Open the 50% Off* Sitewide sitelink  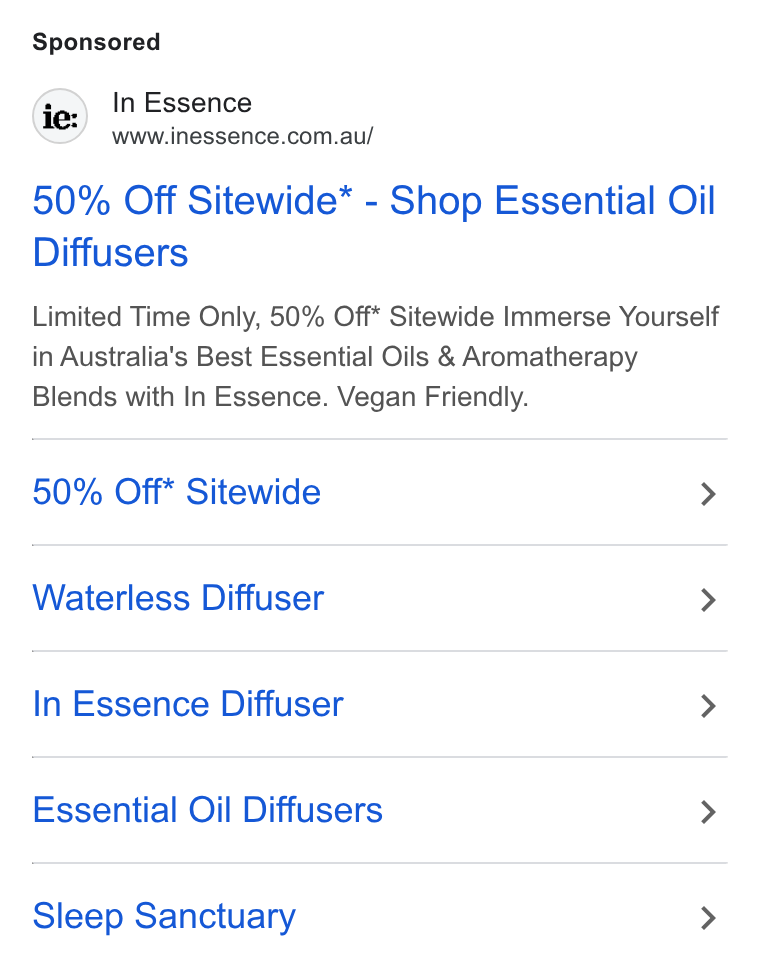click(x=380, y=493)
